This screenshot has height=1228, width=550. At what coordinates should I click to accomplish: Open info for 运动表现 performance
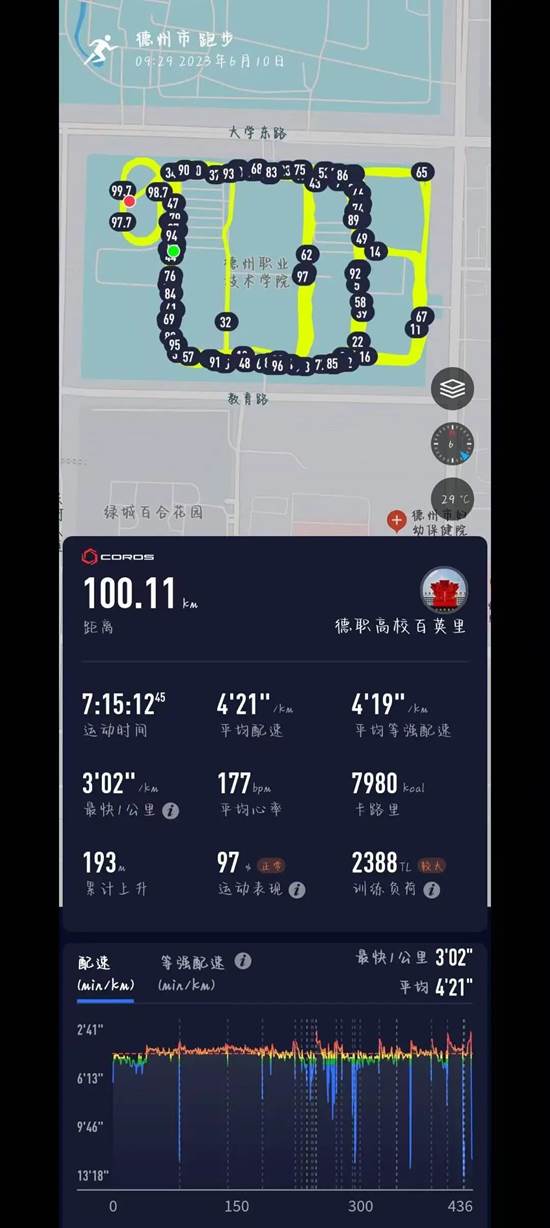pyautogui.click(x=297, y=889)
